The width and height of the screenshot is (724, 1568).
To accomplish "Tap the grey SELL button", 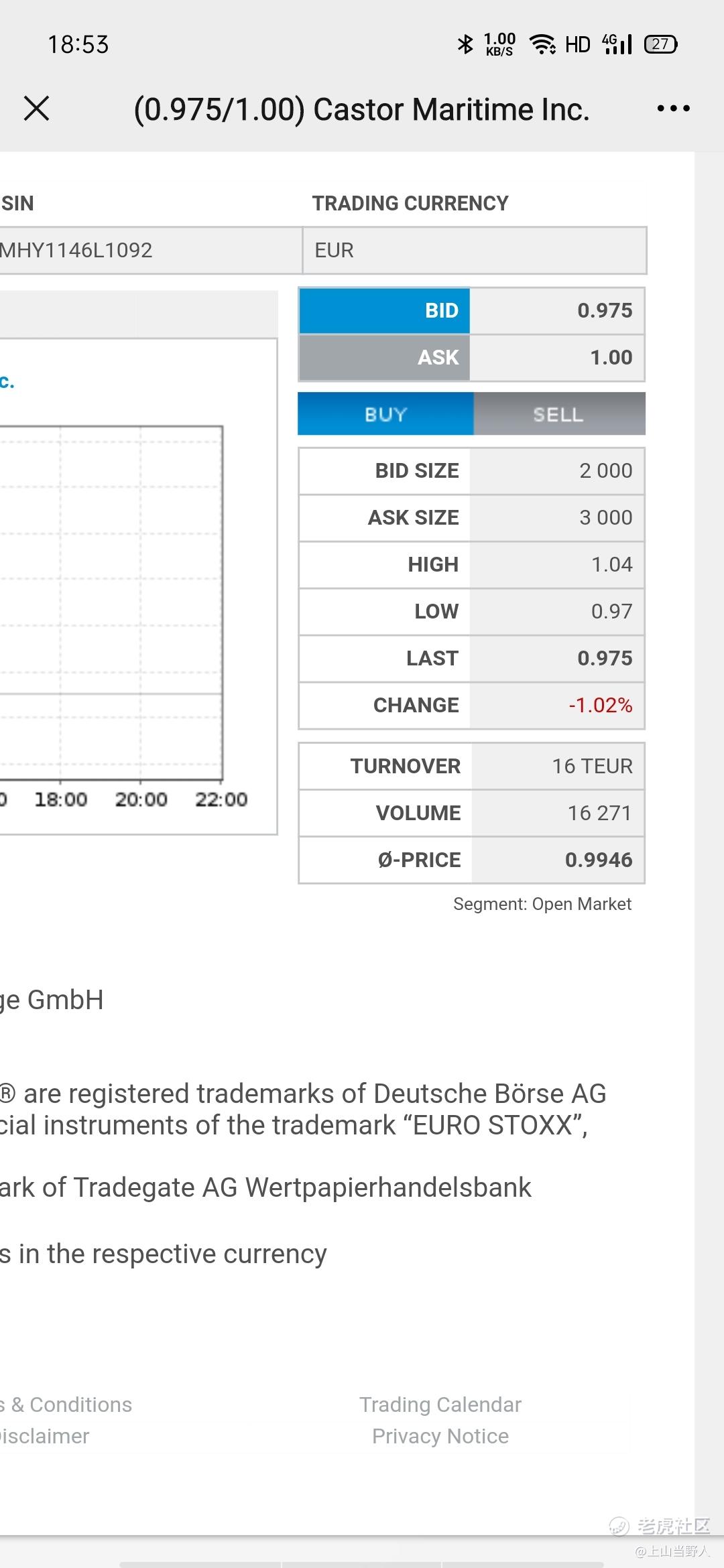I will tap(559, 414).
